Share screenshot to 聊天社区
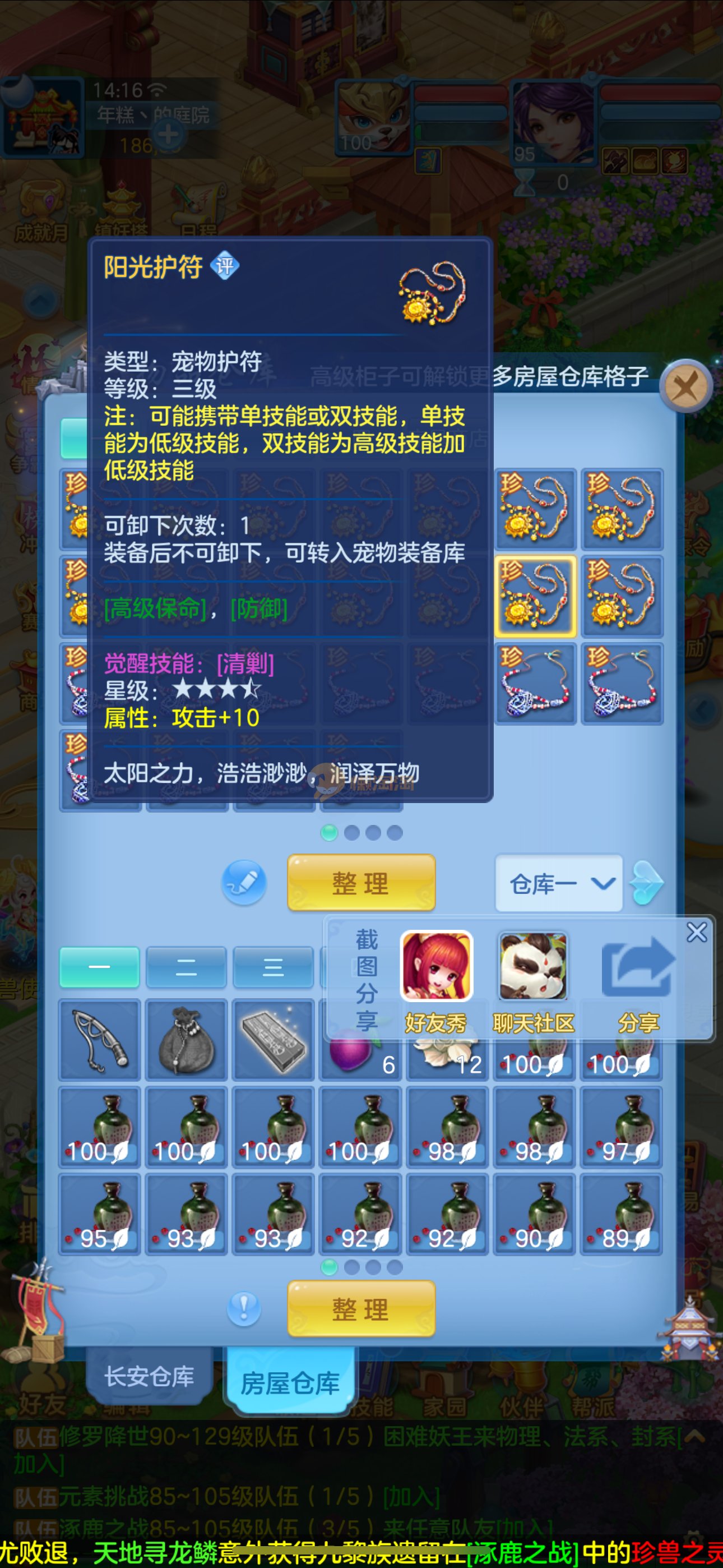 pyautogui.click(x=534, y=979)
